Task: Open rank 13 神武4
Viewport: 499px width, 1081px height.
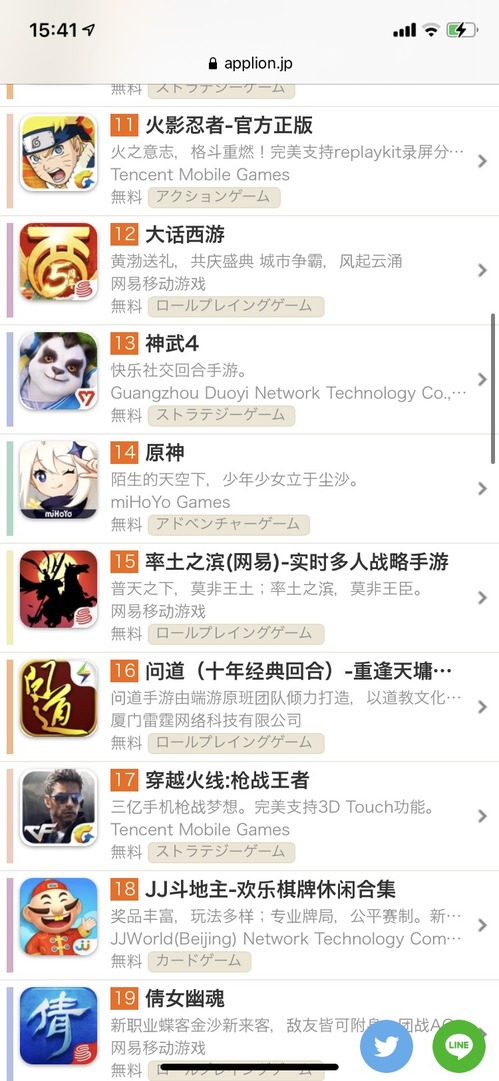Action: click(250, 379)
